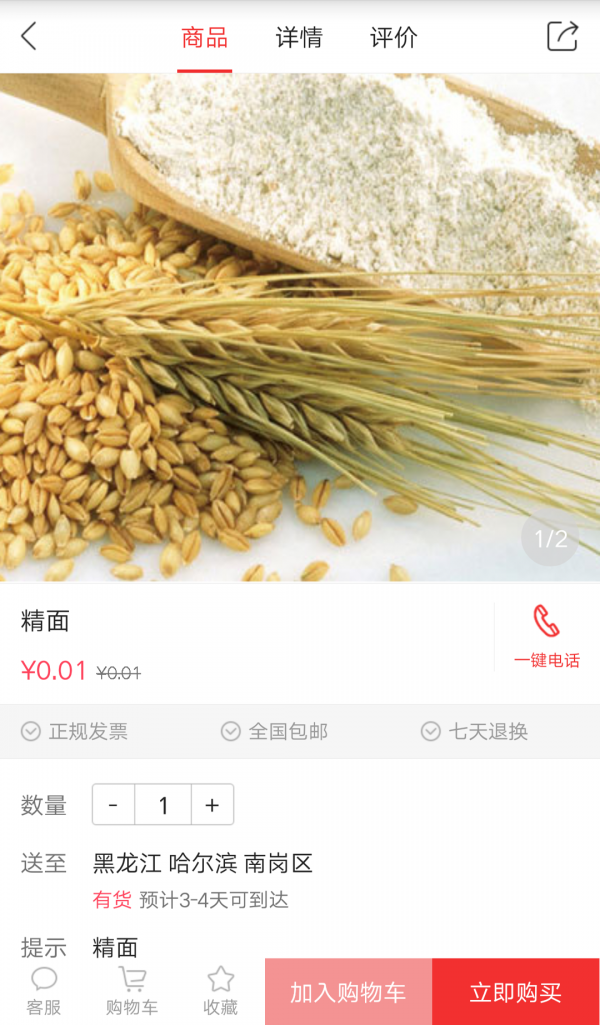600x1025 pixels.
Task: Open the 购物车 shopping cart
Action: (132, 991)
